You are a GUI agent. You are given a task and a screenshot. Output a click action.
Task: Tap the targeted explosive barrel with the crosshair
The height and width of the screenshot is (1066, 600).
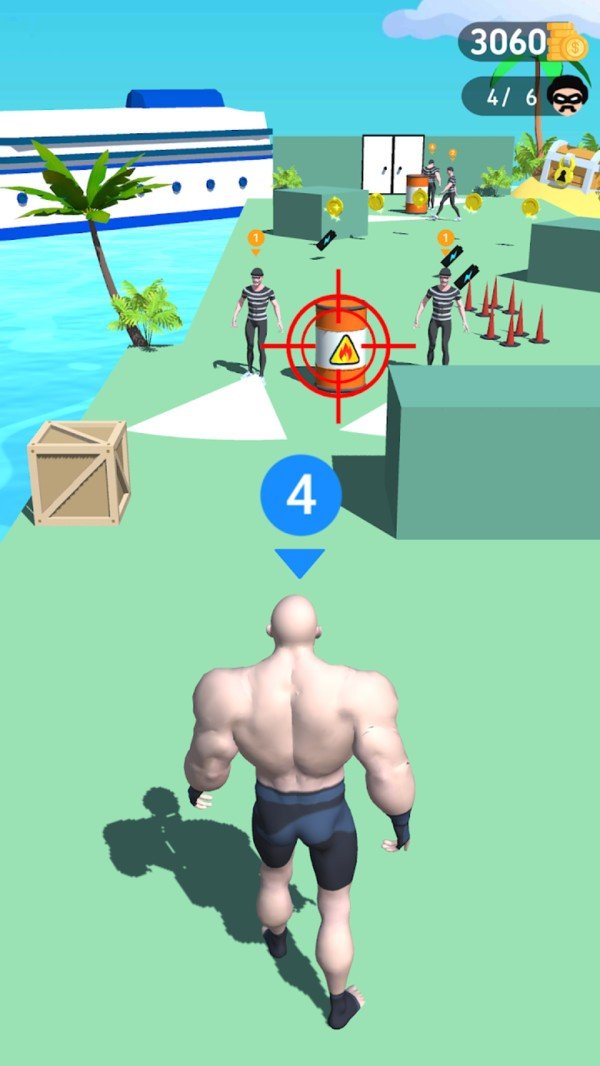point(338,346)
